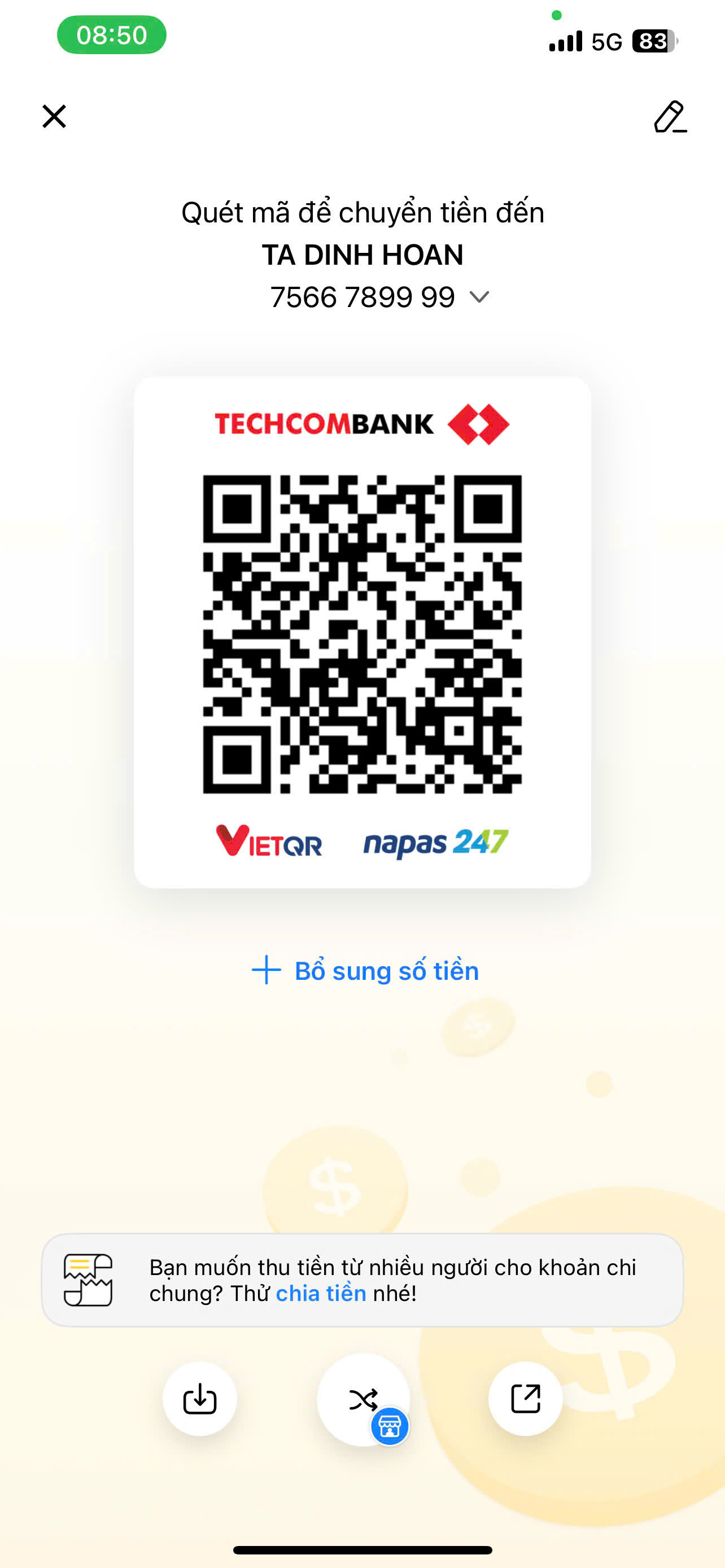This screenshot has height=1568, width=725.
Task: Expand the account number 7566 7899 99 dropdown
Action: [479, 297]
